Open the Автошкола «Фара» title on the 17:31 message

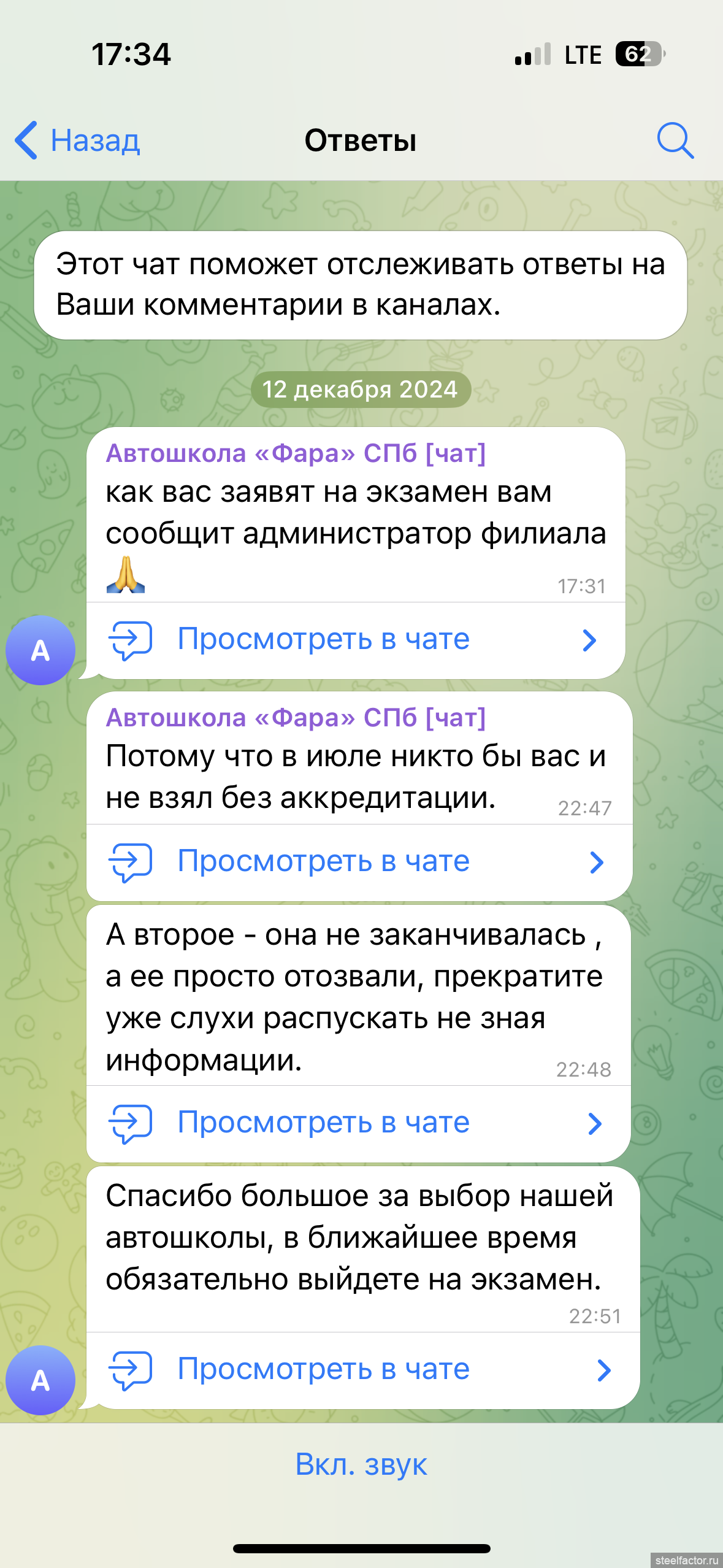tap(296, 453)
